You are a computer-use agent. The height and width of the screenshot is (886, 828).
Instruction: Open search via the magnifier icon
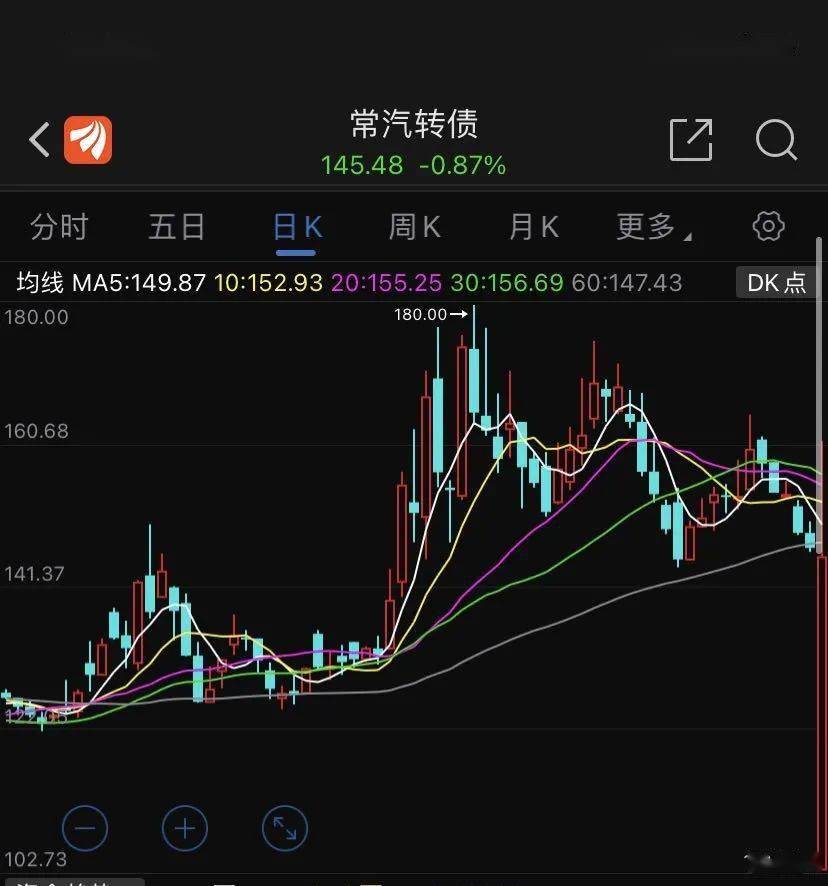(775, 141)
